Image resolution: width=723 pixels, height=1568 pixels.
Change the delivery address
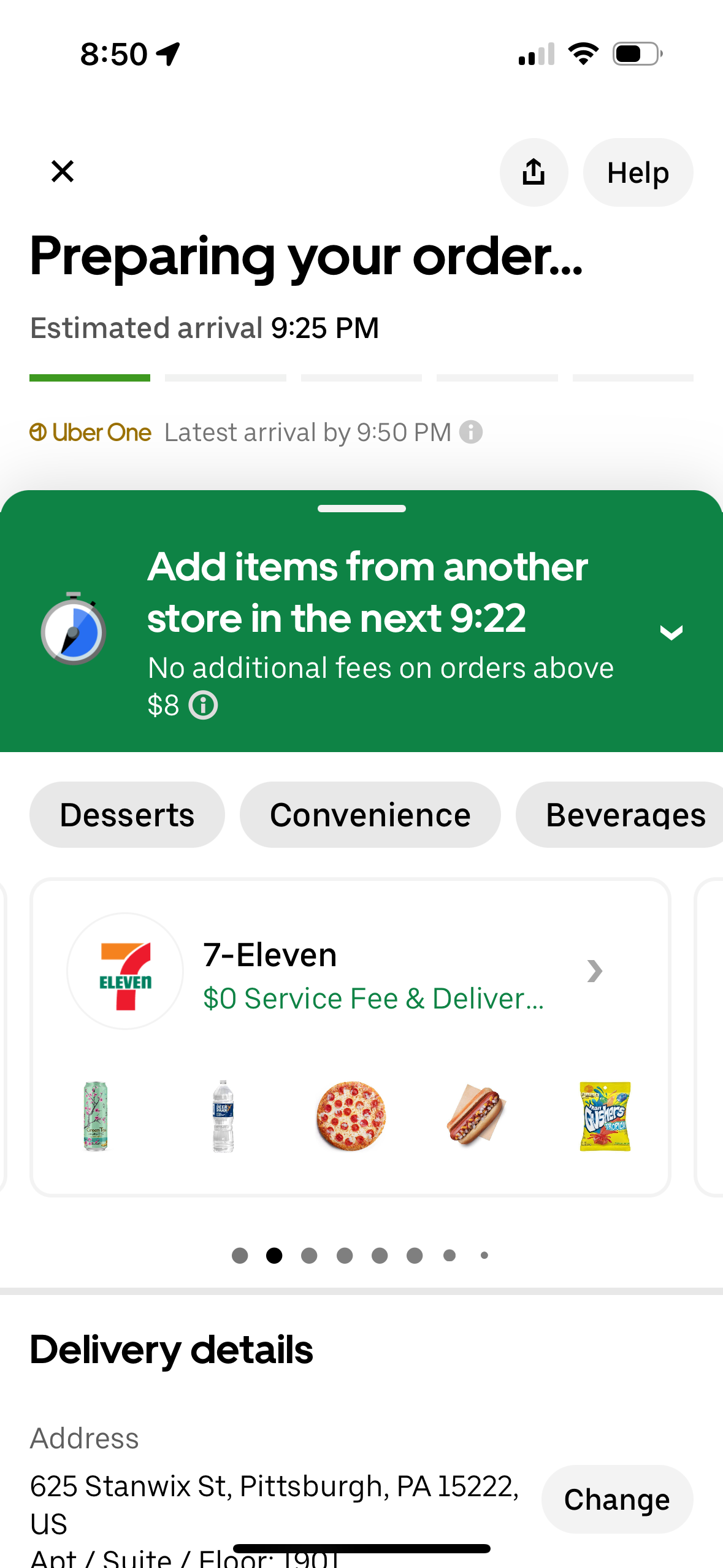click(617, 1499)
